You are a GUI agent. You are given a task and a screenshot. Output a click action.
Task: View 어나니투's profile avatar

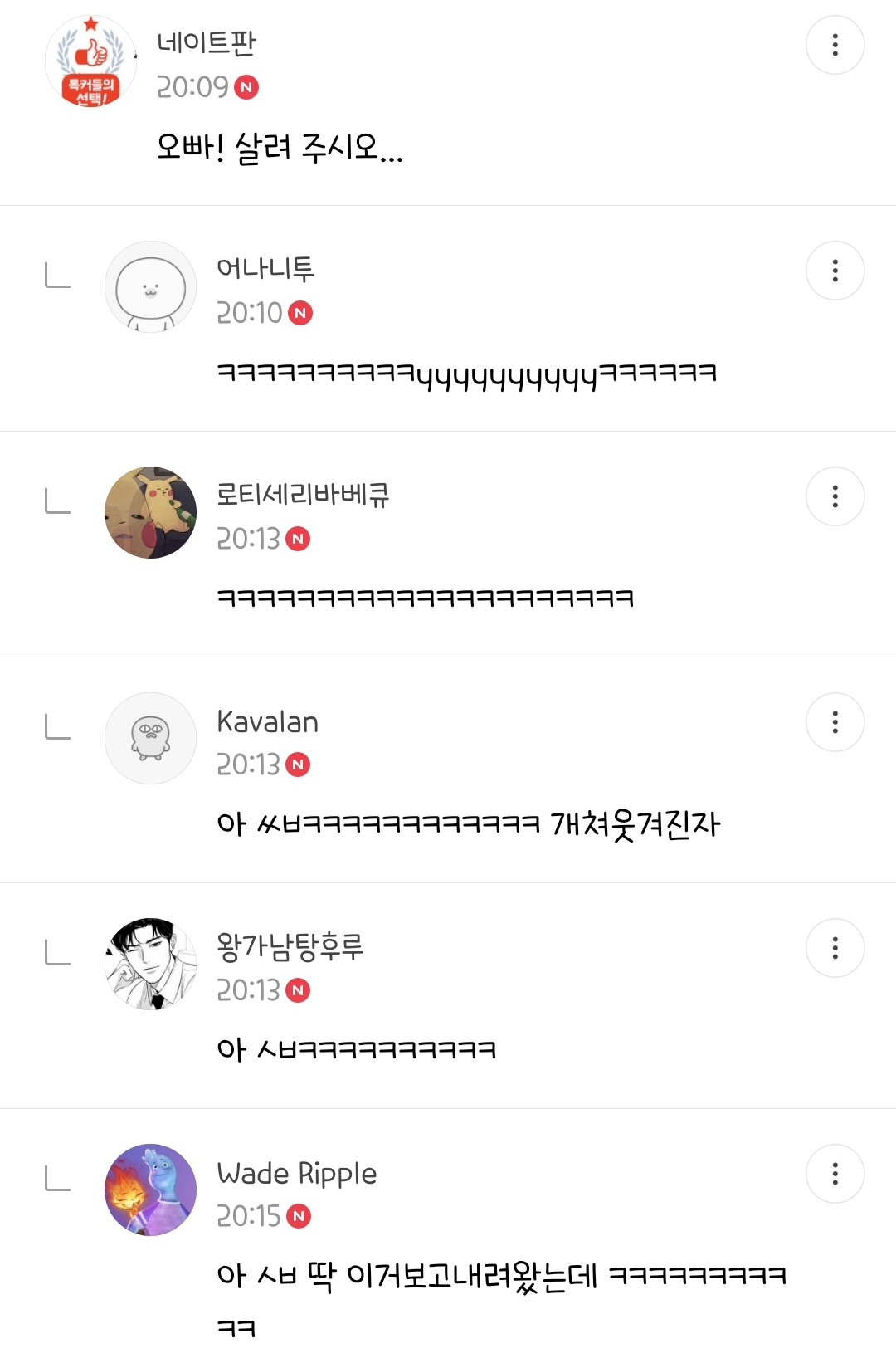[x=150, y=287]
